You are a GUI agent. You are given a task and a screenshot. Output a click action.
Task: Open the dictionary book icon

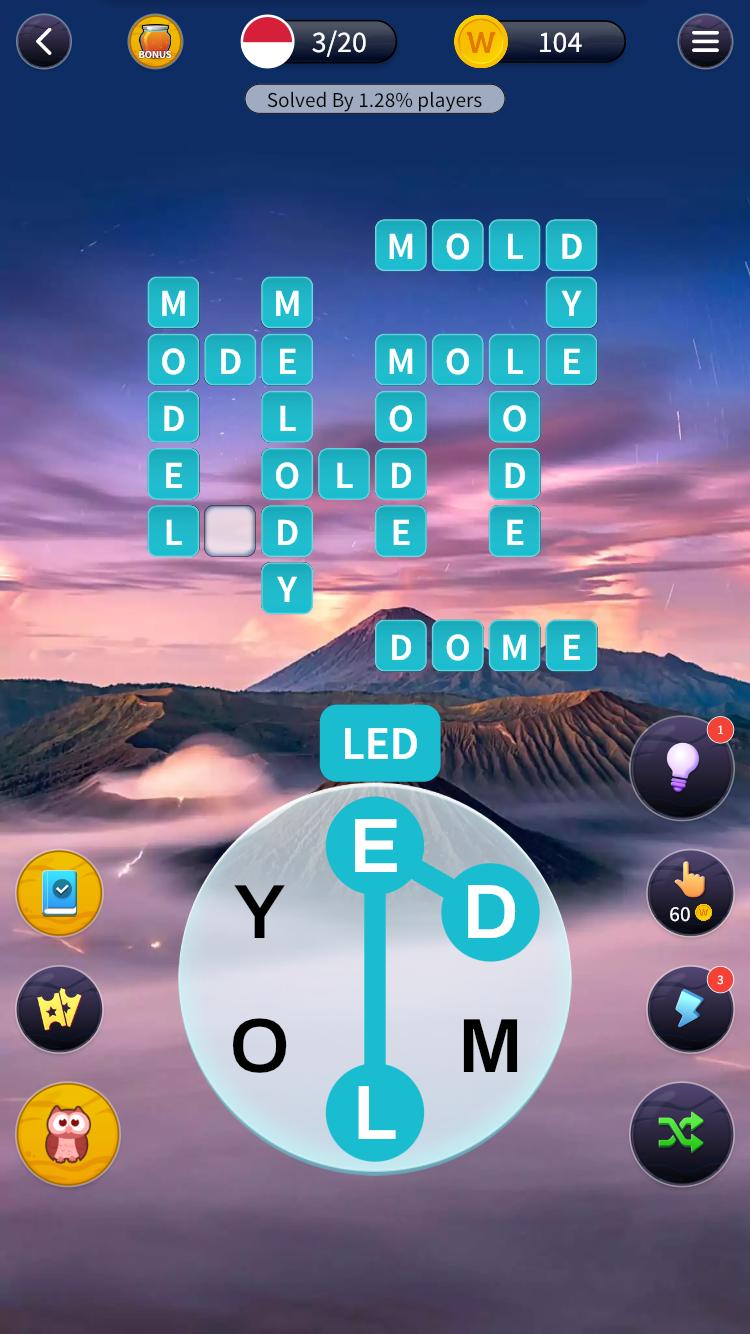[x=60, y=894]
